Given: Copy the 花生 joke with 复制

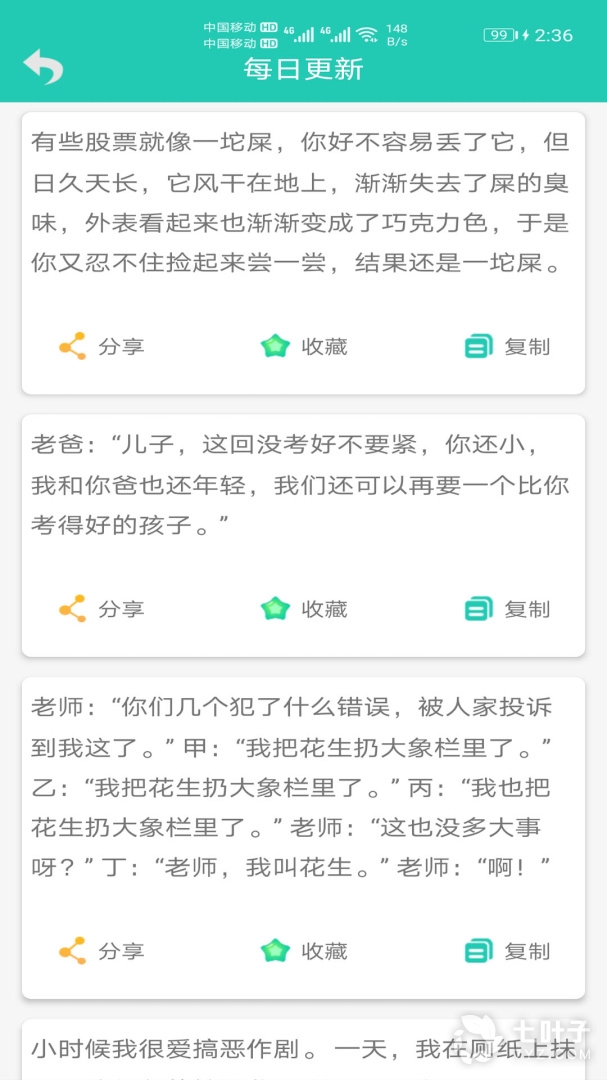Looking at the screenshot, I should (x=507, y=951).
